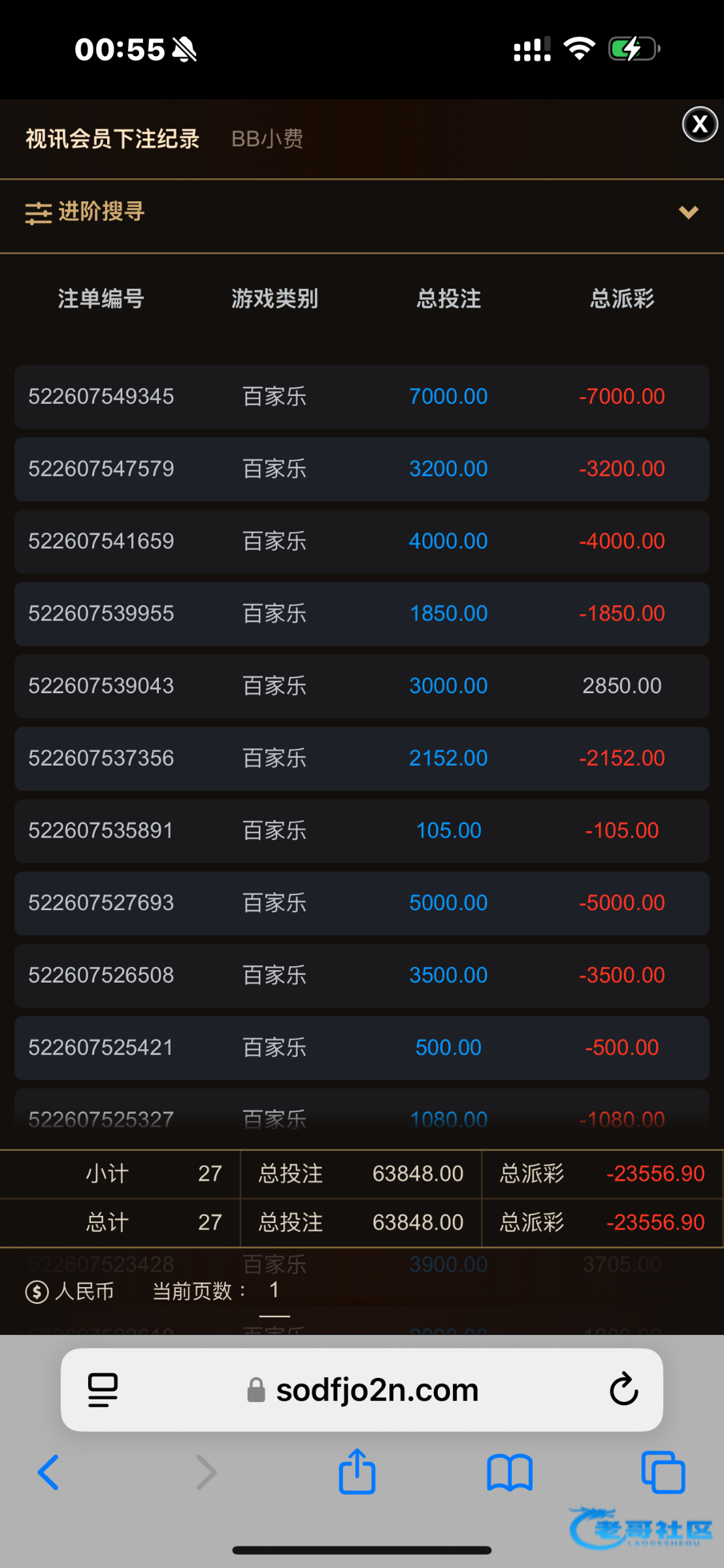The height and width of the screenshot is (1568, 724).
Task: Show all open Safari tabs
Action: (663, 1473)
